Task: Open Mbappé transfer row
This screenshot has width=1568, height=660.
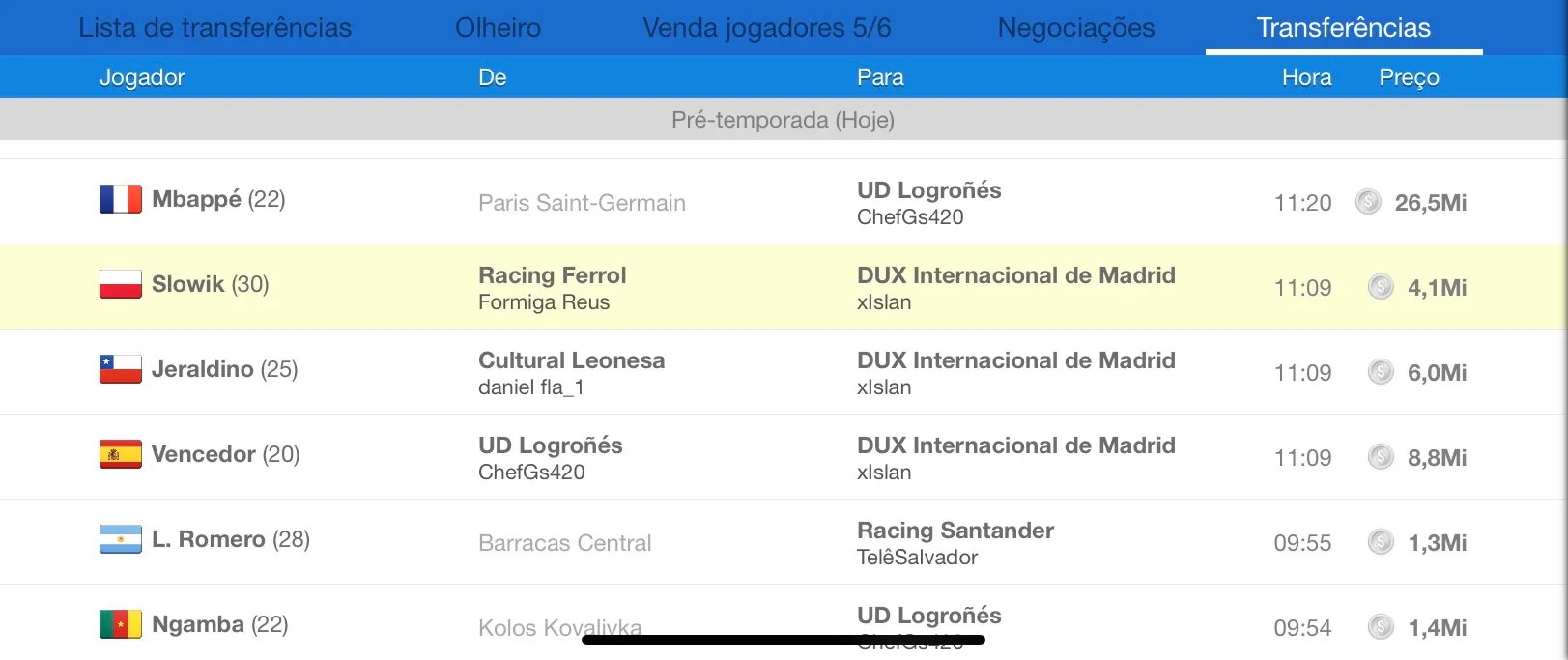Action: pyautogui.click(x=784, y=202)
